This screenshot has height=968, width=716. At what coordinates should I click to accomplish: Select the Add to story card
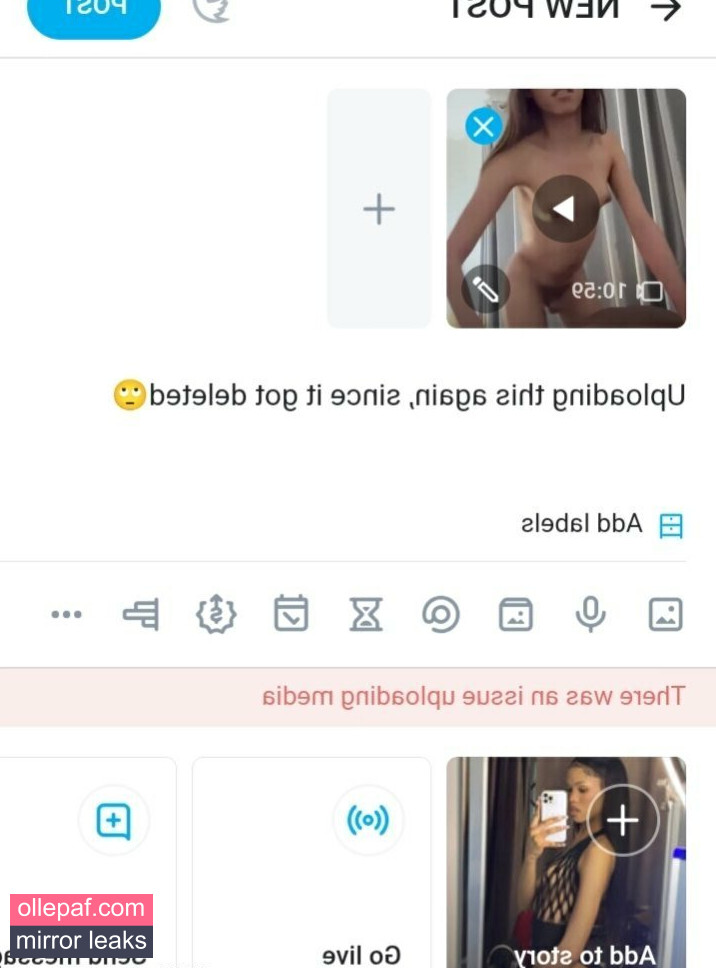(566, 860)
